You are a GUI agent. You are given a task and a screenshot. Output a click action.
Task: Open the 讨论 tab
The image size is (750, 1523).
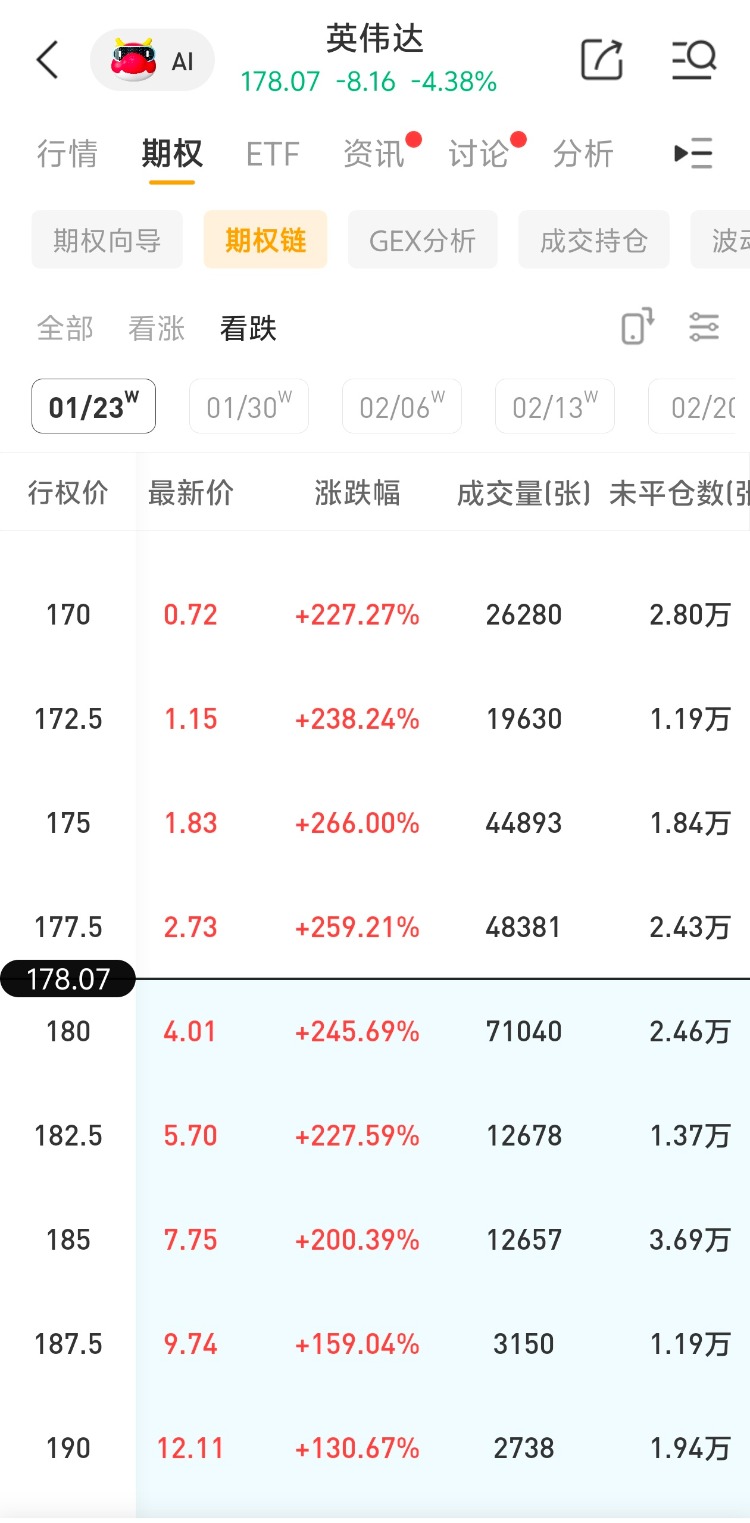(479, 154)
